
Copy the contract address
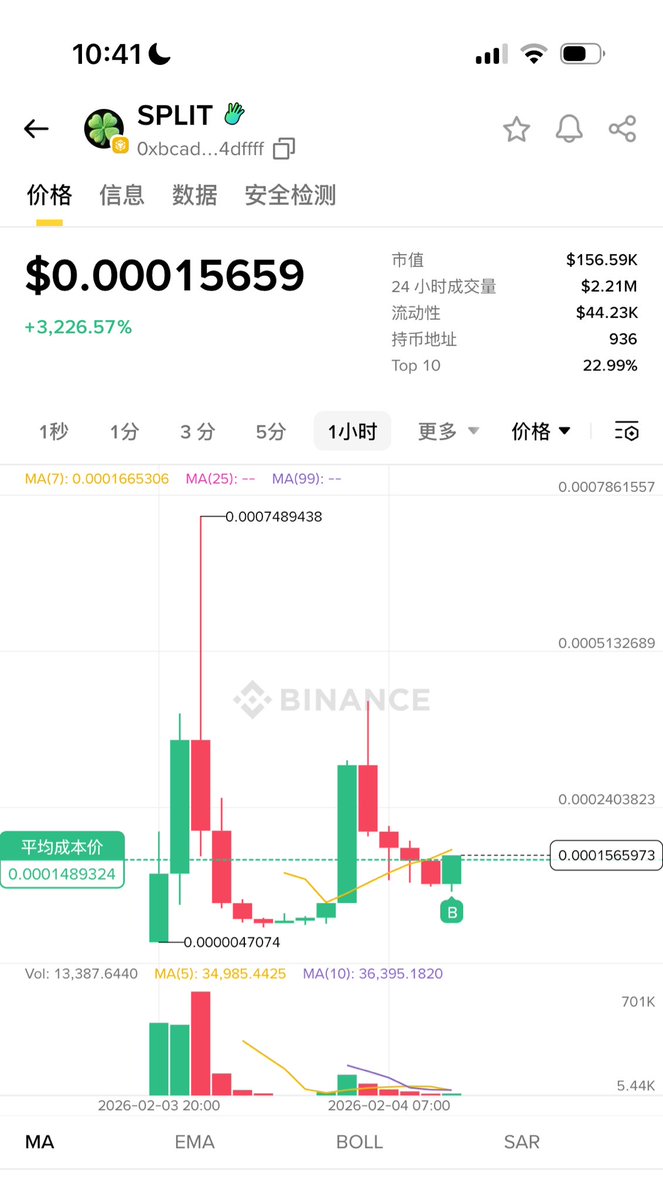[284, 149]
